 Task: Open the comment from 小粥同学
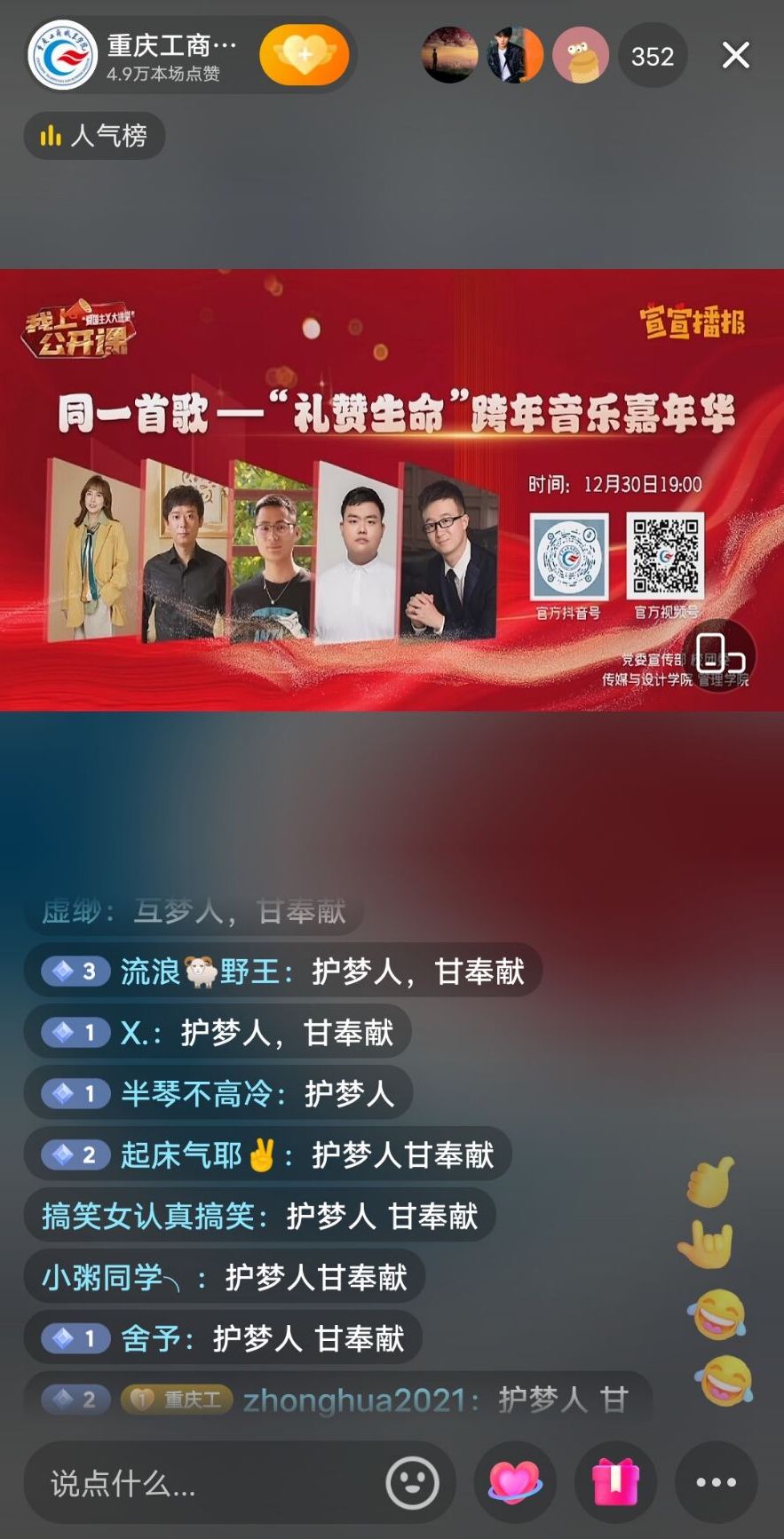(224, 1277)
